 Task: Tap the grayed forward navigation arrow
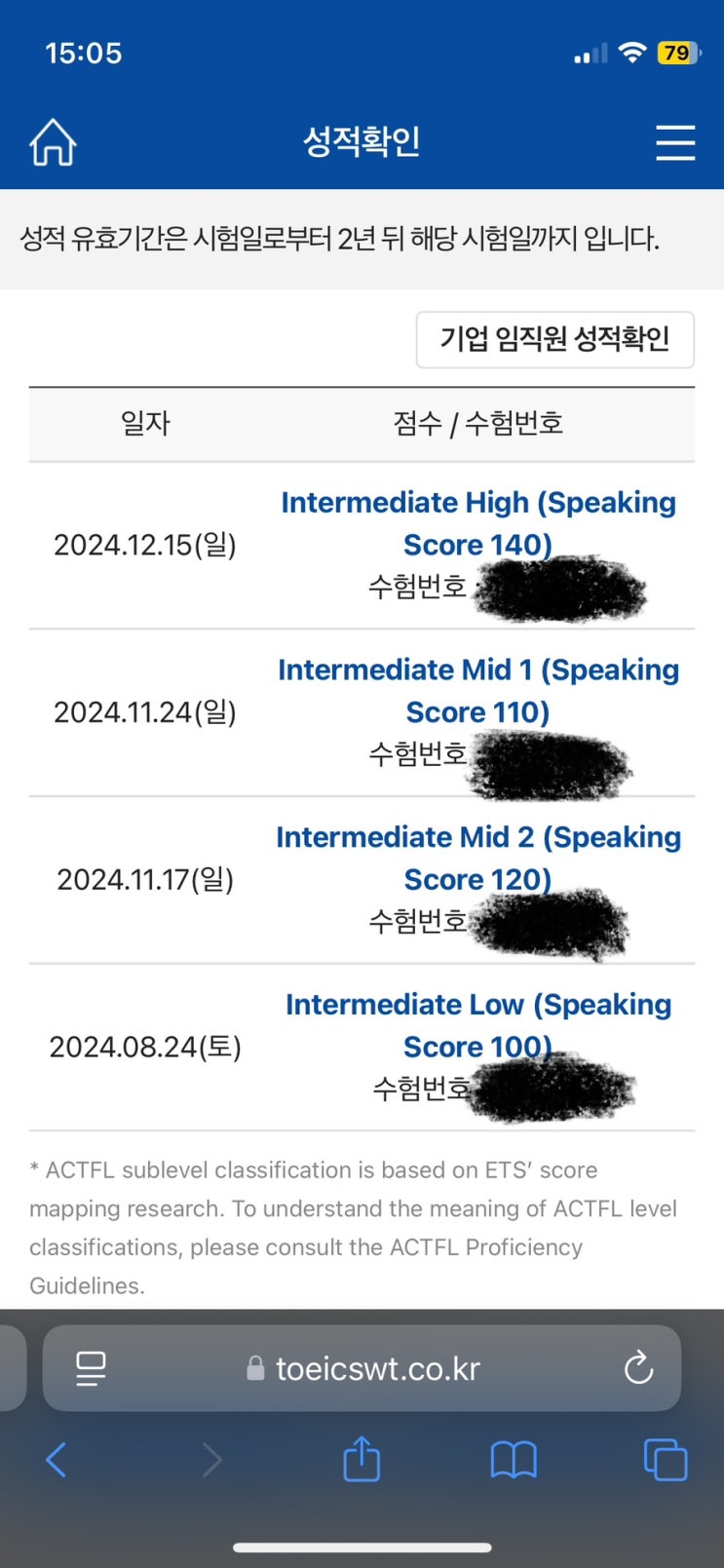(x=212, y=1459)
